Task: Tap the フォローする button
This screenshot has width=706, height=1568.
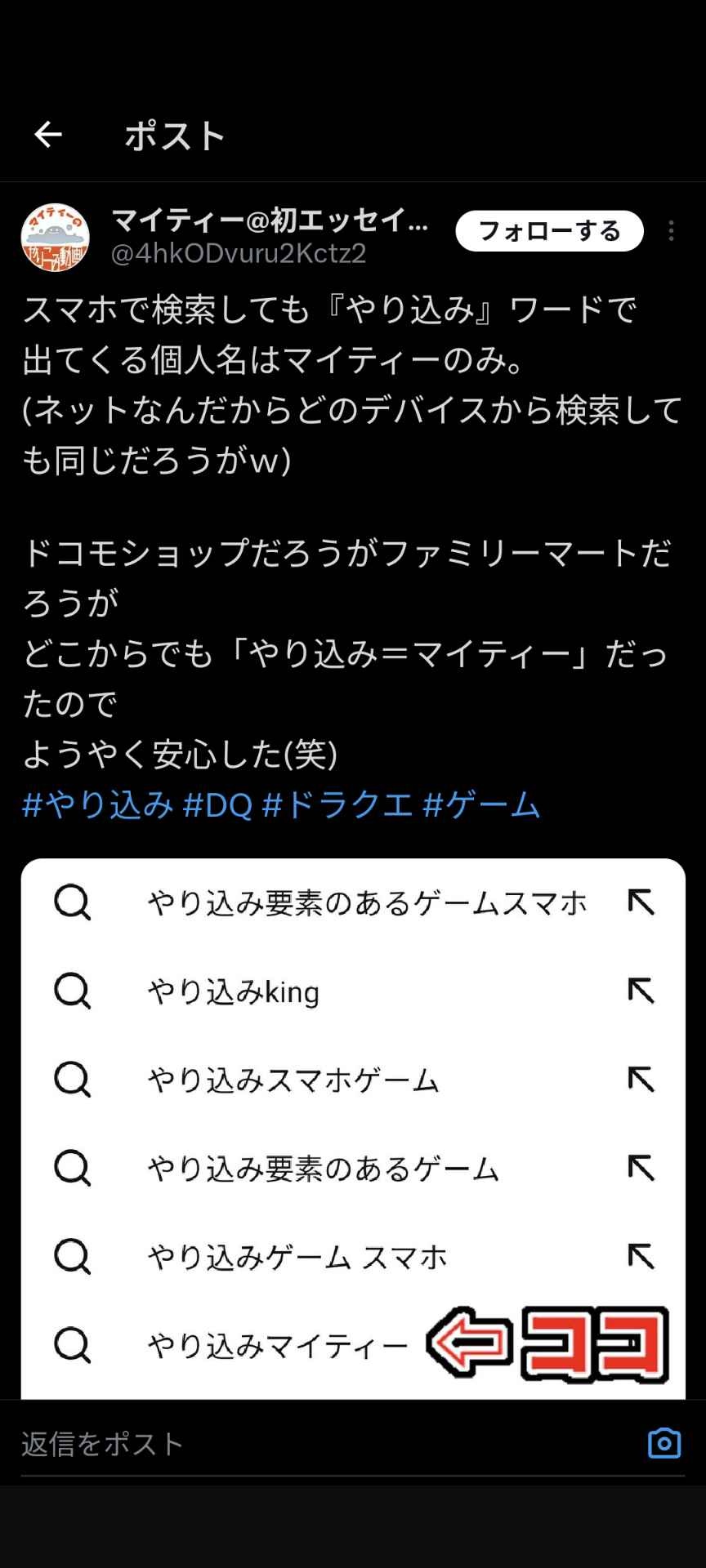Action: pyautogui.click(x=549, y=231)
